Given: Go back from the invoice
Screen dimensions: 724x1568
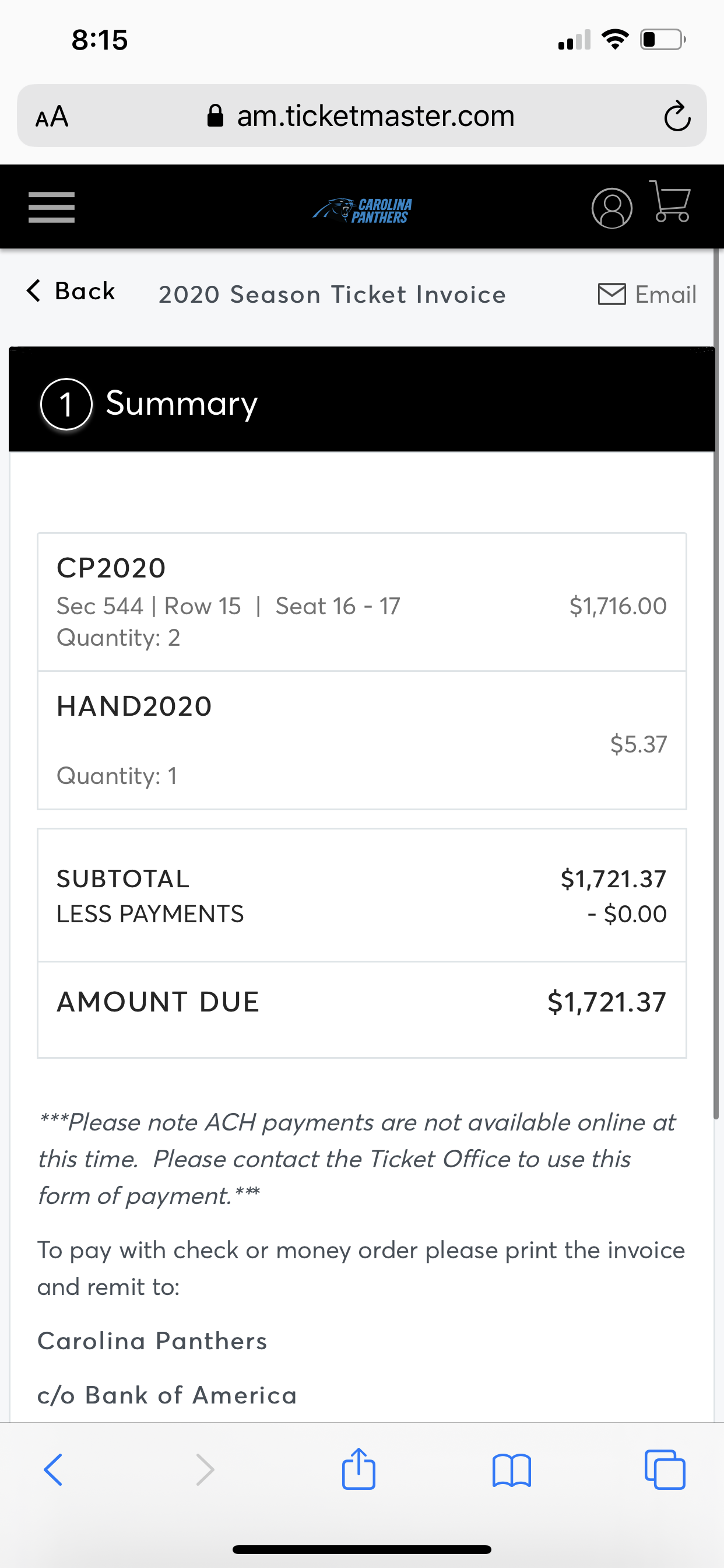Looking at the screenshot, I should click(x=71, y=291).
